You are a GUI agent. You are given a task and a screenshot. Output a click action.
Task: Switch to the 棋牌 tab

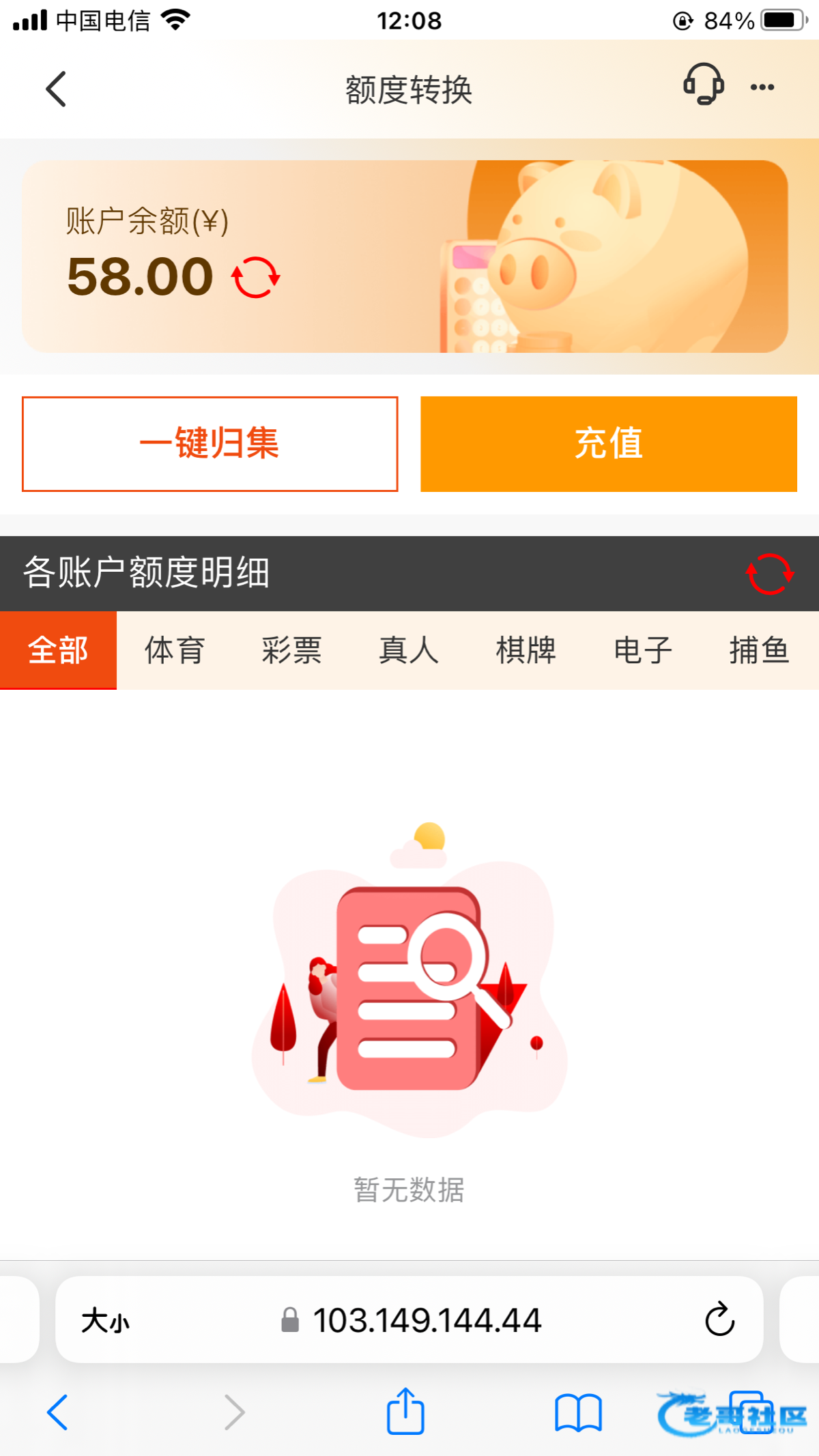point(526,650)
